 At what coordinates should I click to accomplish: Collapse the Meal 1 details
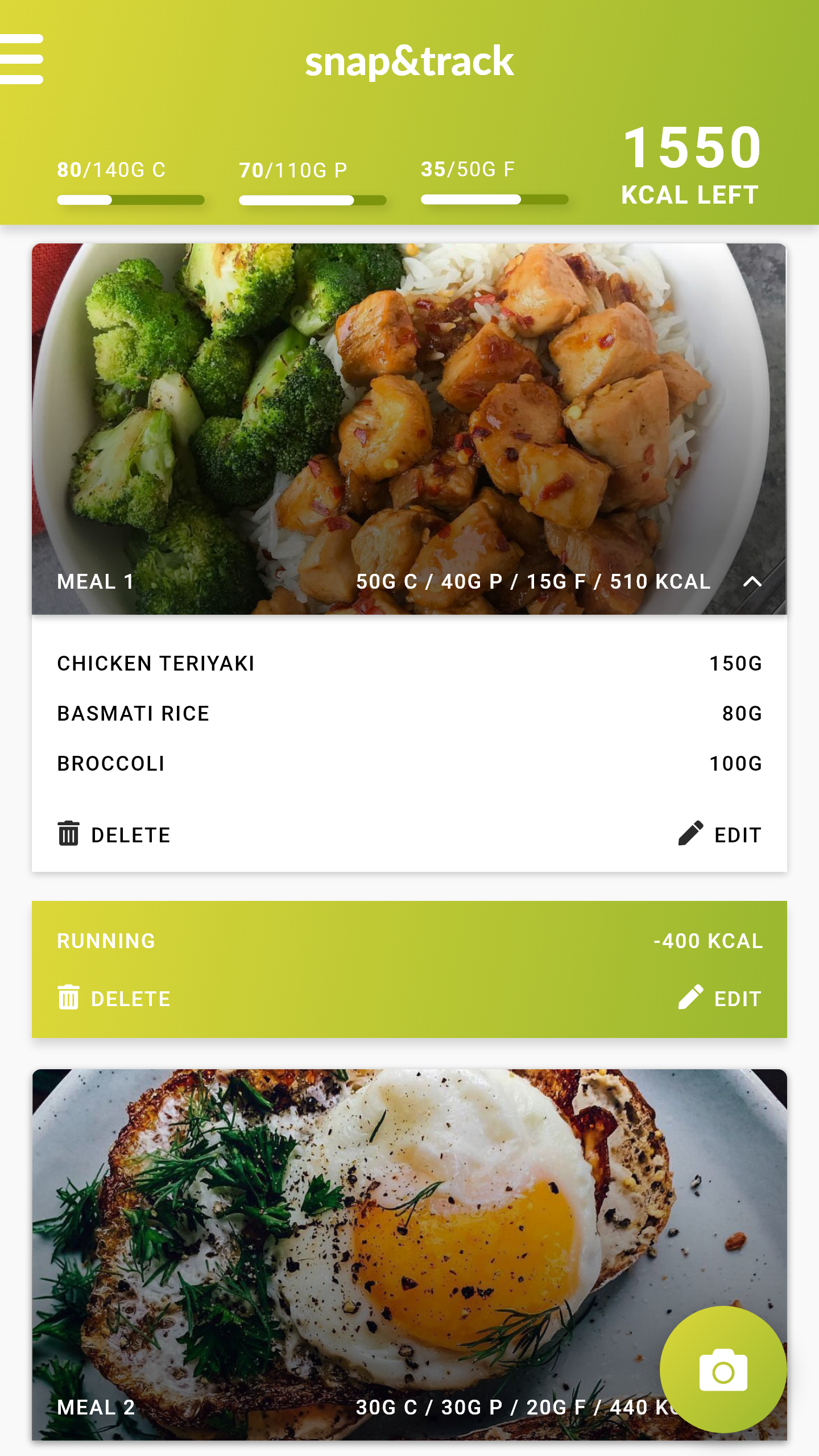752,581
